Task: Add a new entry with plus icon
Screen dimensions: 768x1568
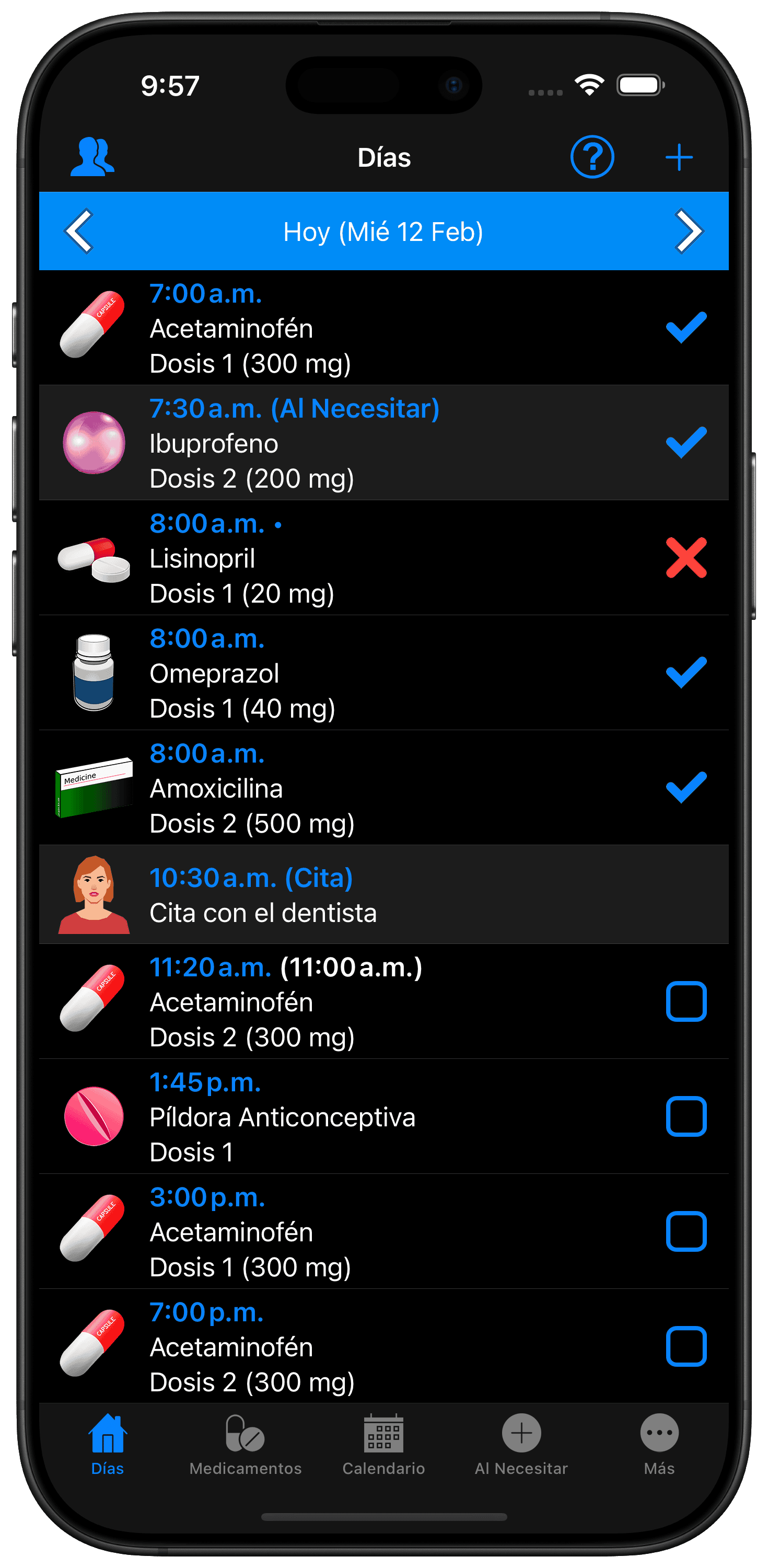Action: pyautogui.click(x=679, y=158)
